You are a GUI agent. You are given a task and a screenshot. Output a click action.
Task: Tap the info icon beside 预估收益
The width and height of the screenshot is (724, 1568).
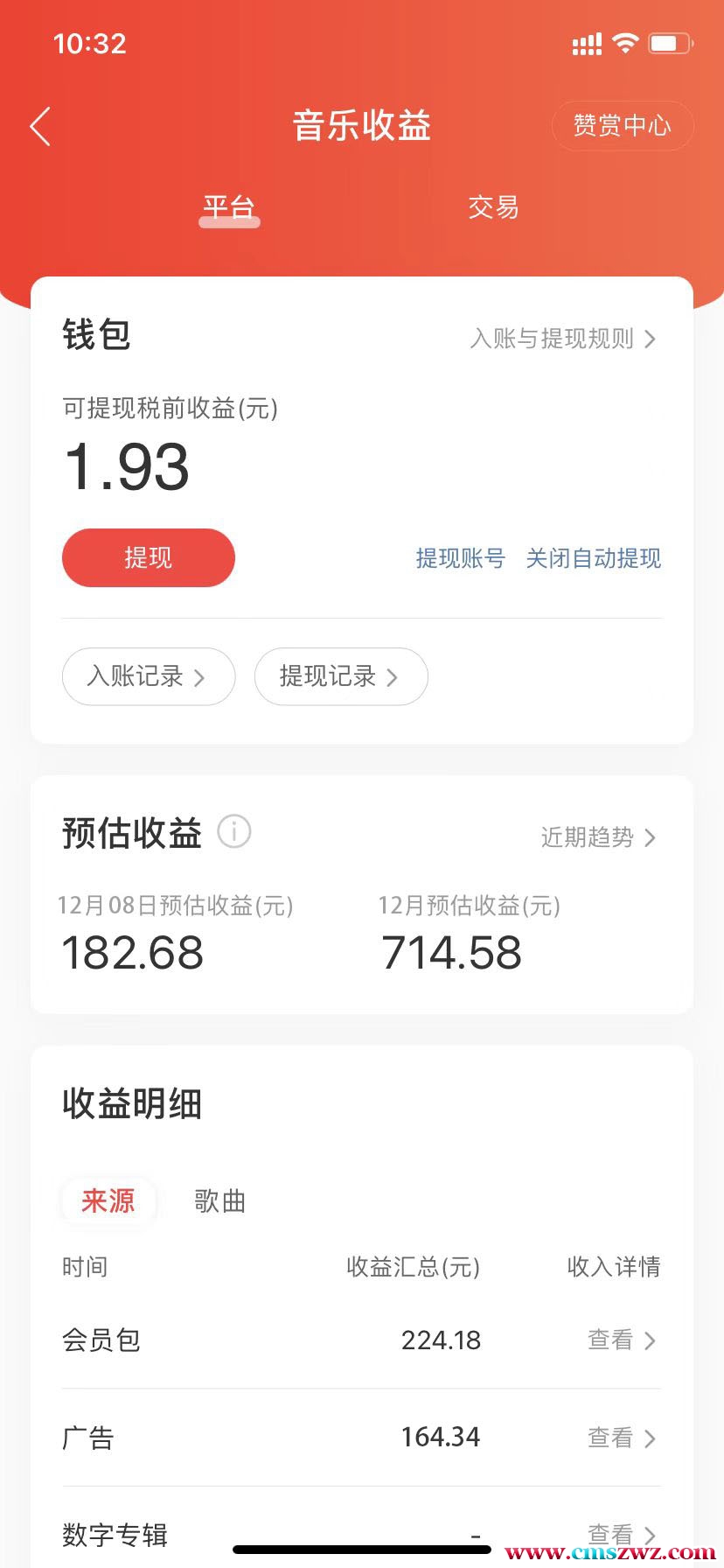click(x=234, y=831)
